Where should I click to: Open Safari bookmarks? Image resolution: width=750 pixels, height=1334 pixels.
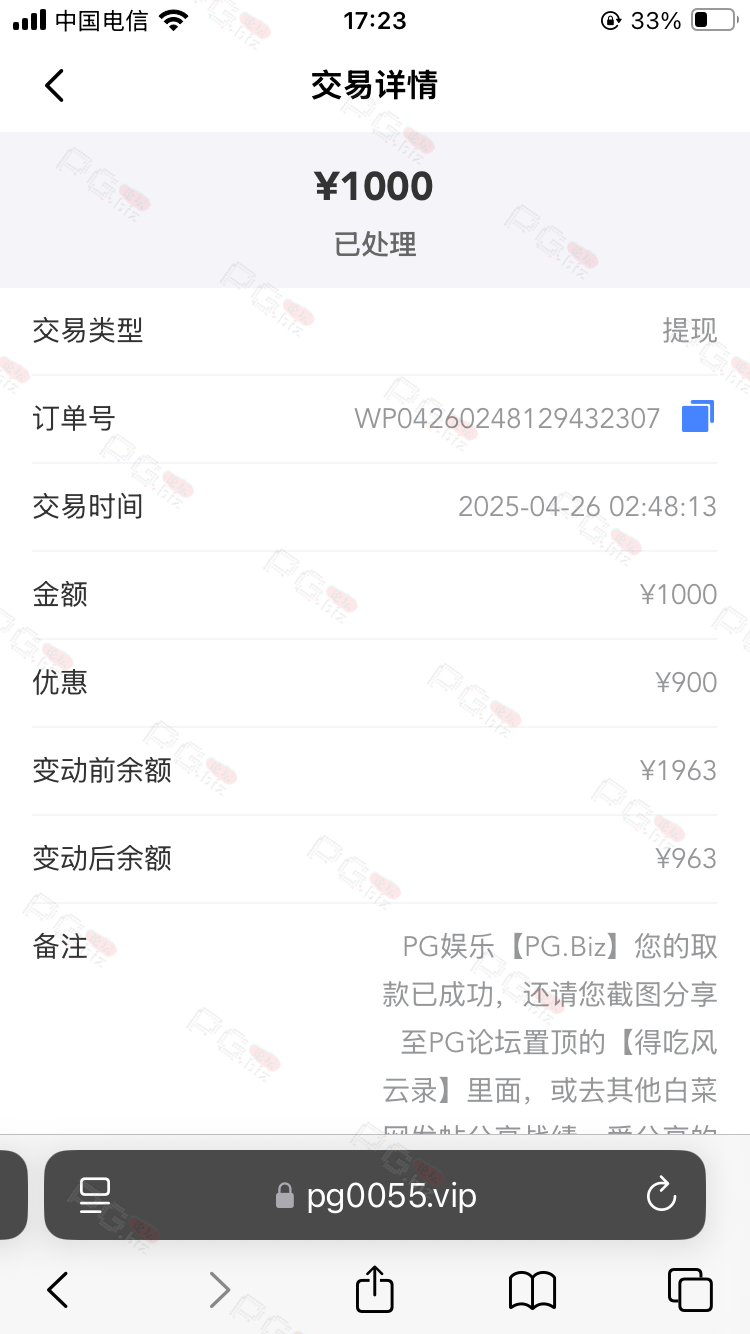[x=532, y=1290]
